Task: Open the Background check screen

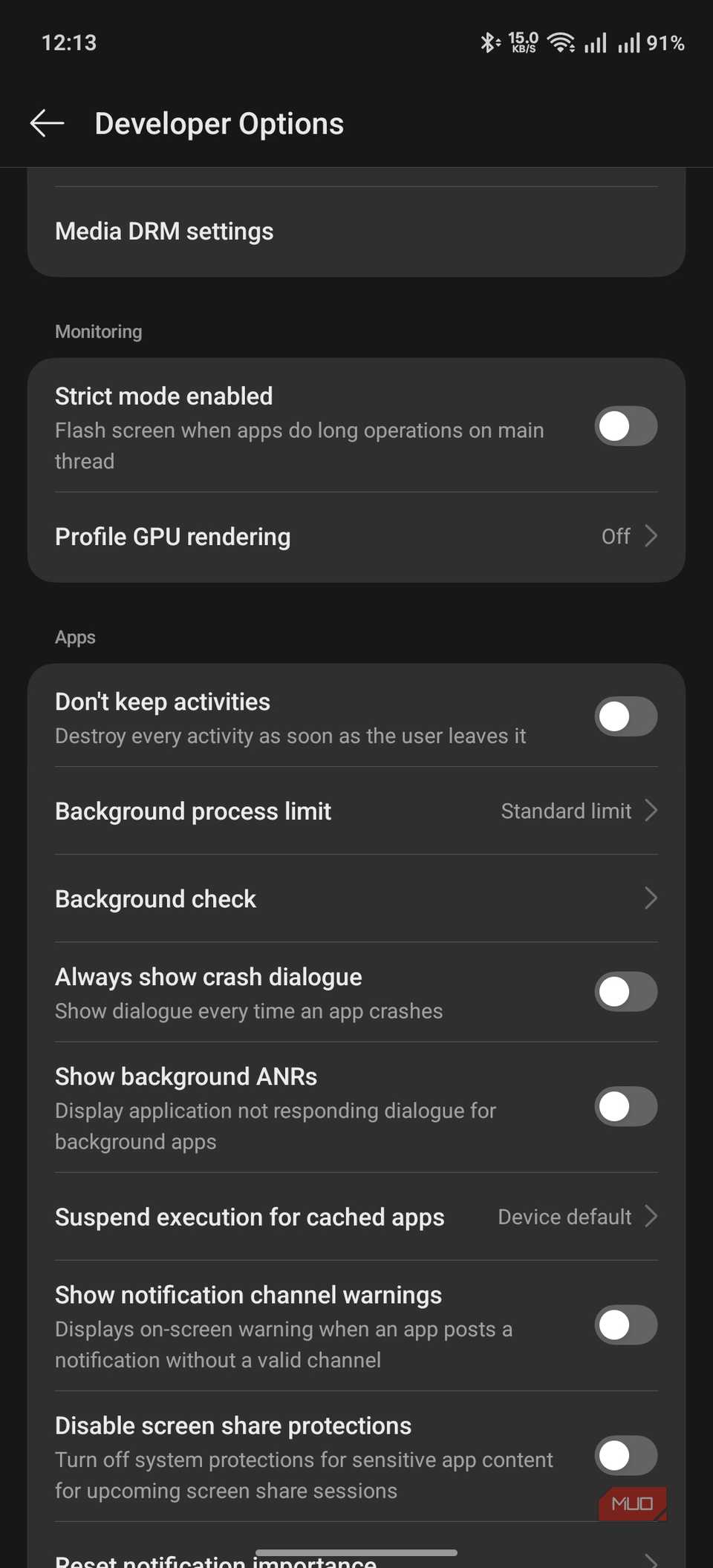Action: click(x=356, y=898)
